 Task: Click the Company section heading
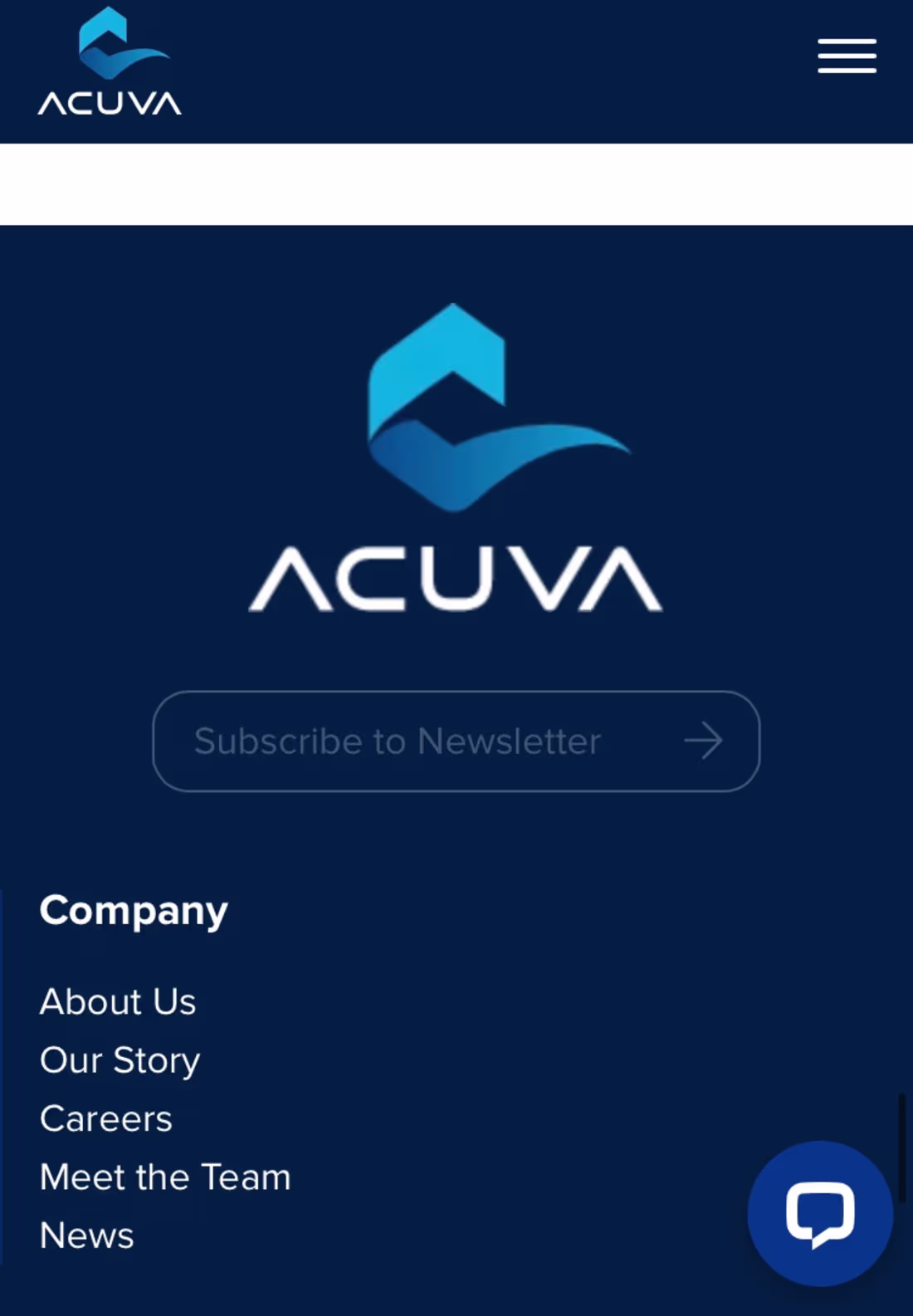point(133,911)
